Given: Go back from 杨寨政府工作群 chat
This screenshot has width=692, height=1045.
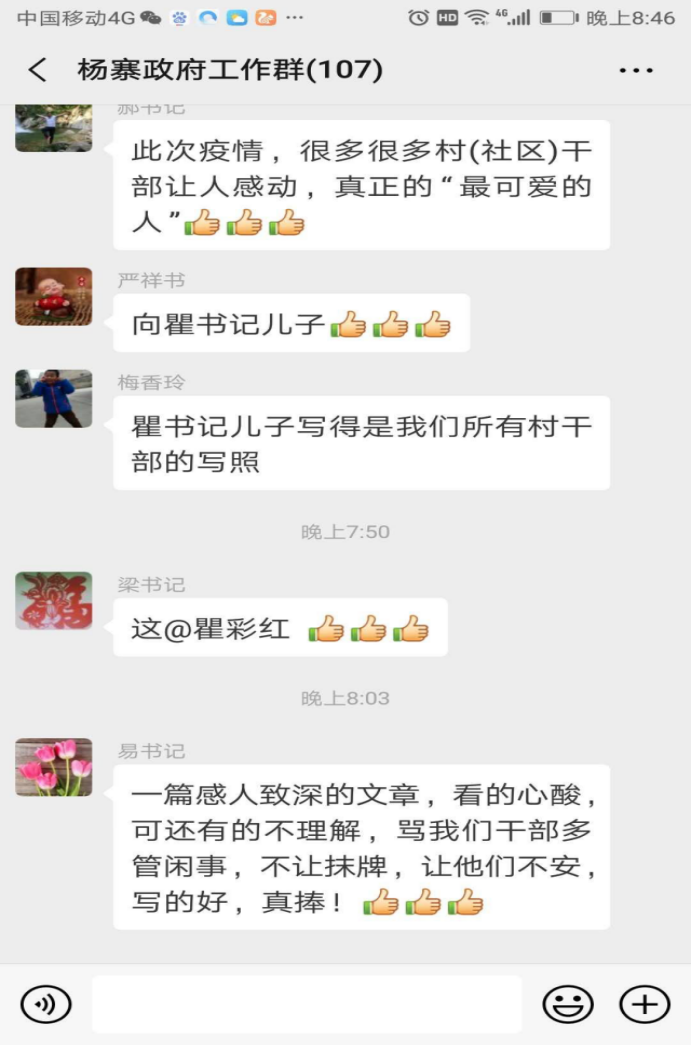Looking at the screenshot, I should [x=38, y=70].
